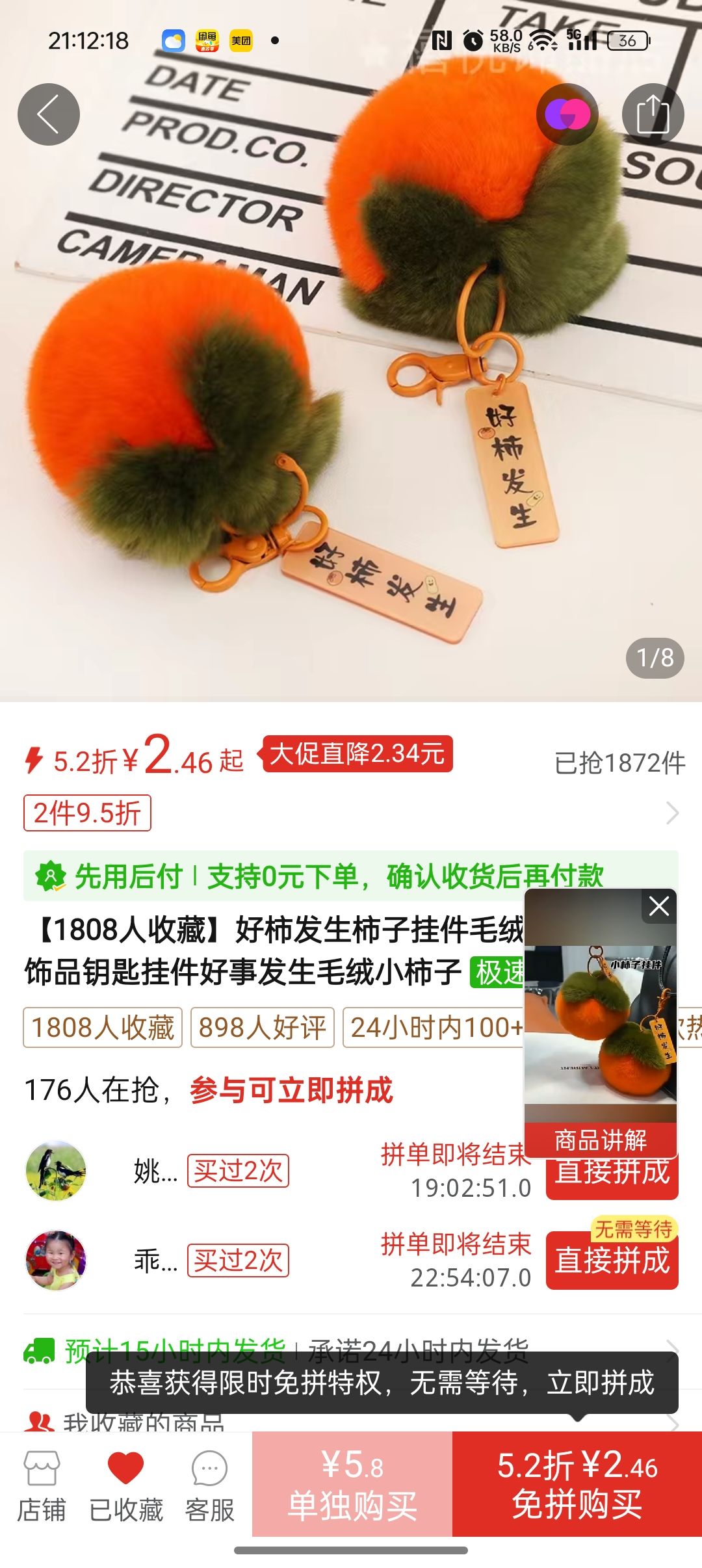Screen dimensions: 702x1568
Task: Buy alone for ¥5.8 单独购买
Action: tap(352, 1485)
